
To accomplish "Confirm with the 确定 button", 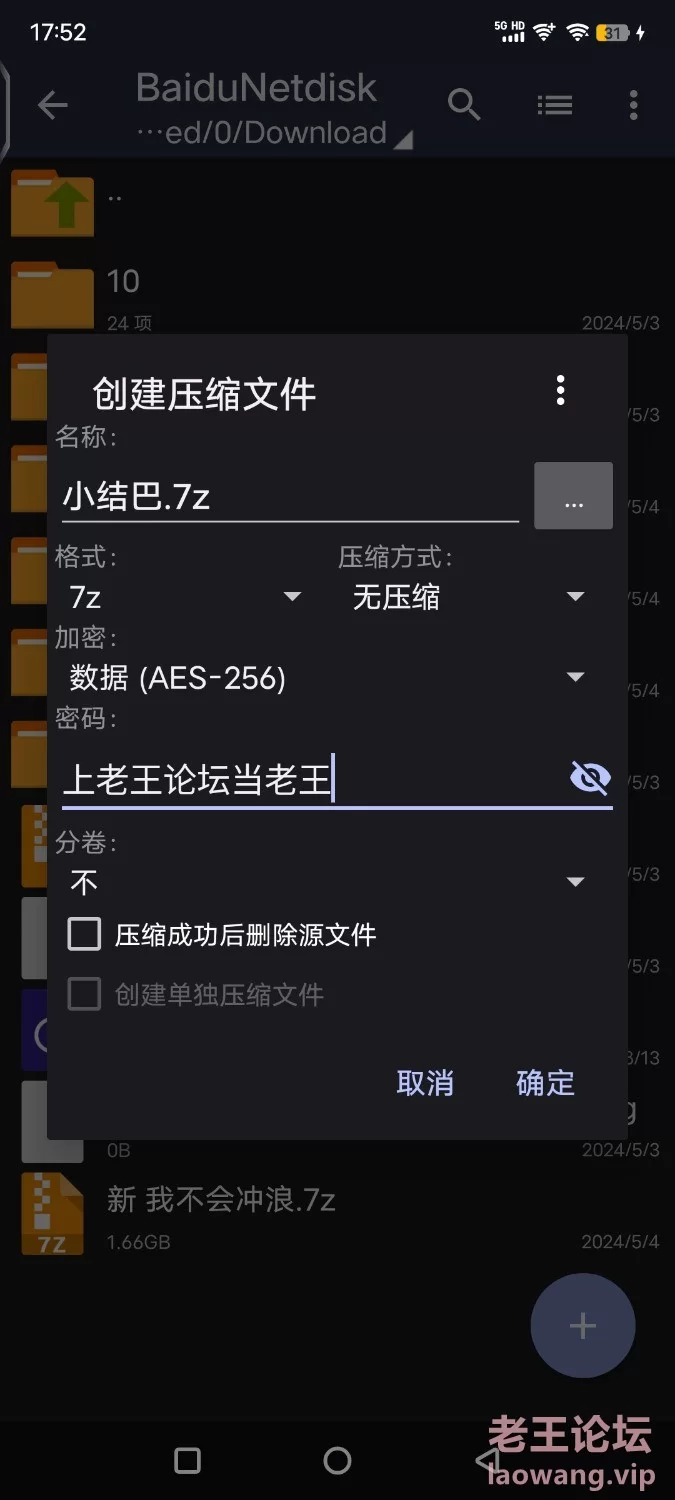I will [545, 1083].
